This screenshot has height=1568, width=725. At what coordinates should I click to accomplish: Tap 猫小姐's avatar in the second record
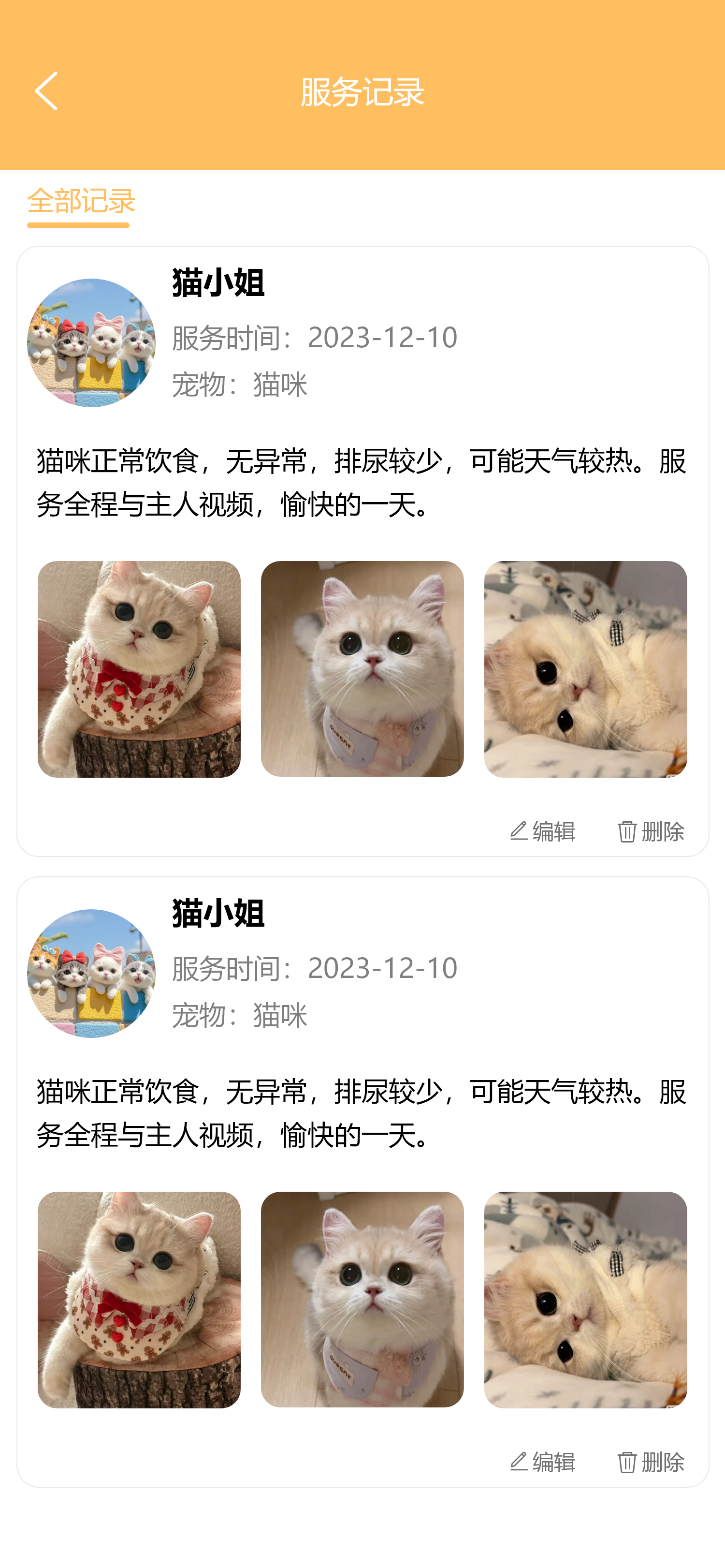tap(91, 973)
